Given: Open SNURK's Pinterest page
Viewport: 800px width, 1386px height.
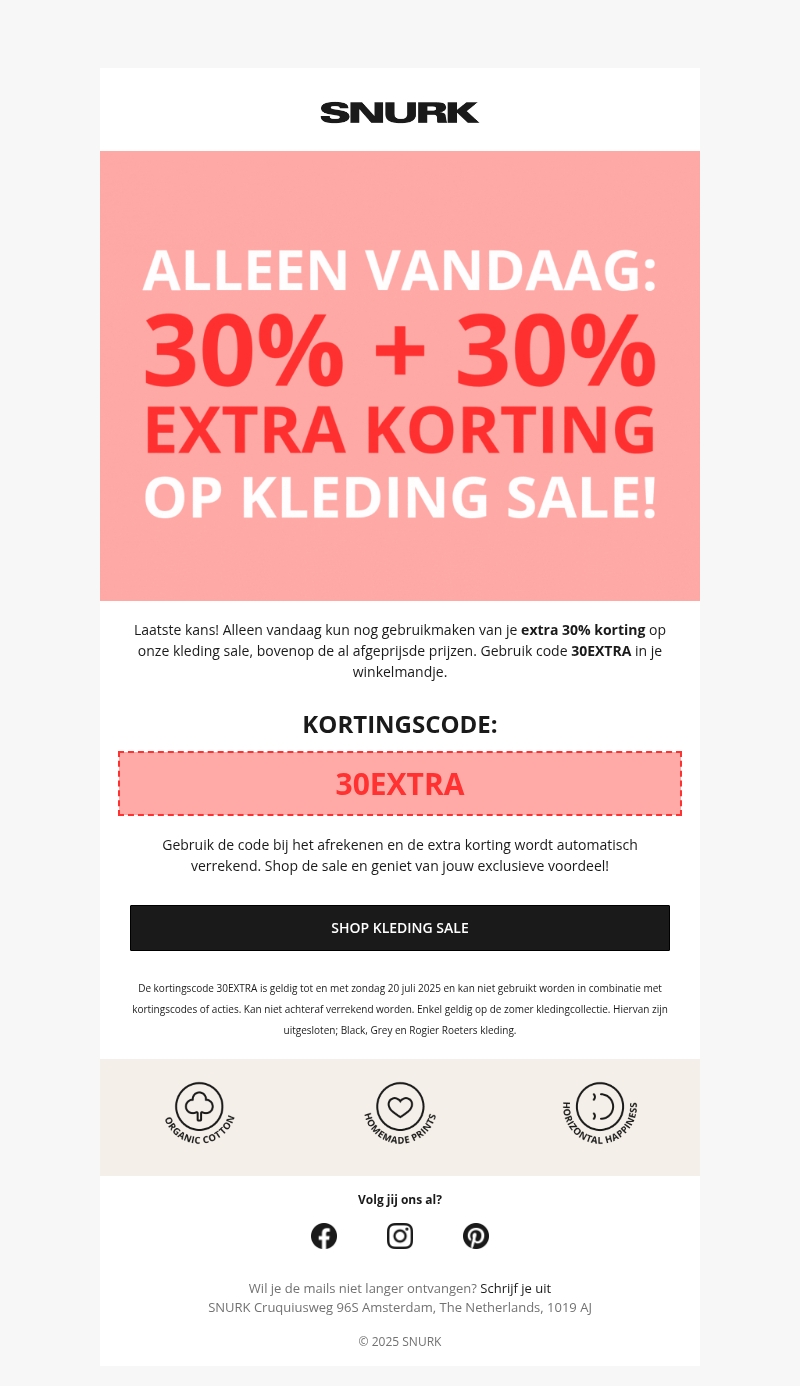Looking at the screenshot, I should [x=476, y=1236].
